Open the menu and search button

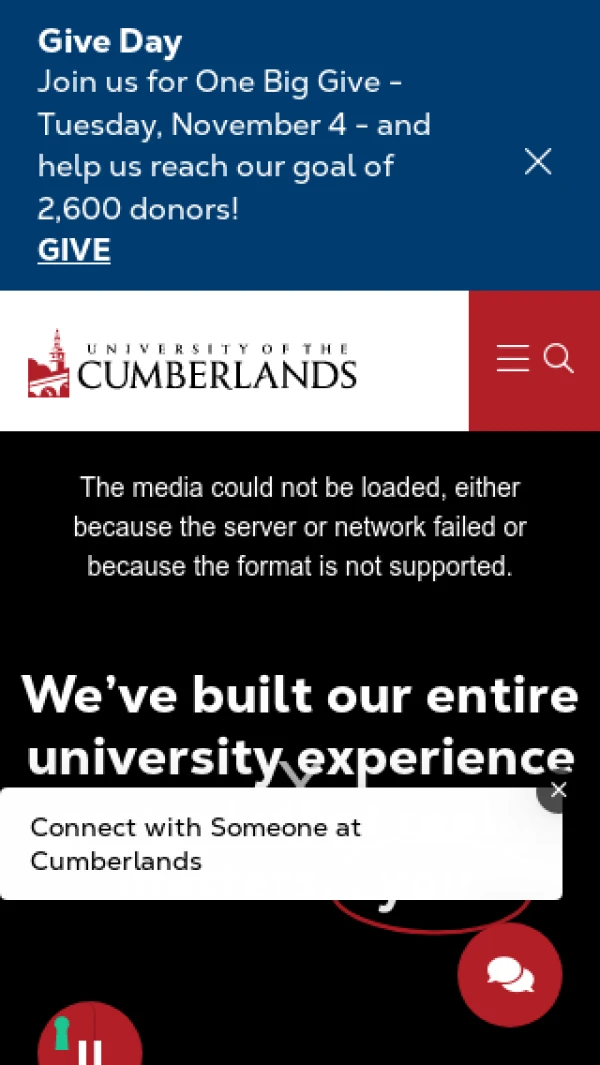click(534, 360)
